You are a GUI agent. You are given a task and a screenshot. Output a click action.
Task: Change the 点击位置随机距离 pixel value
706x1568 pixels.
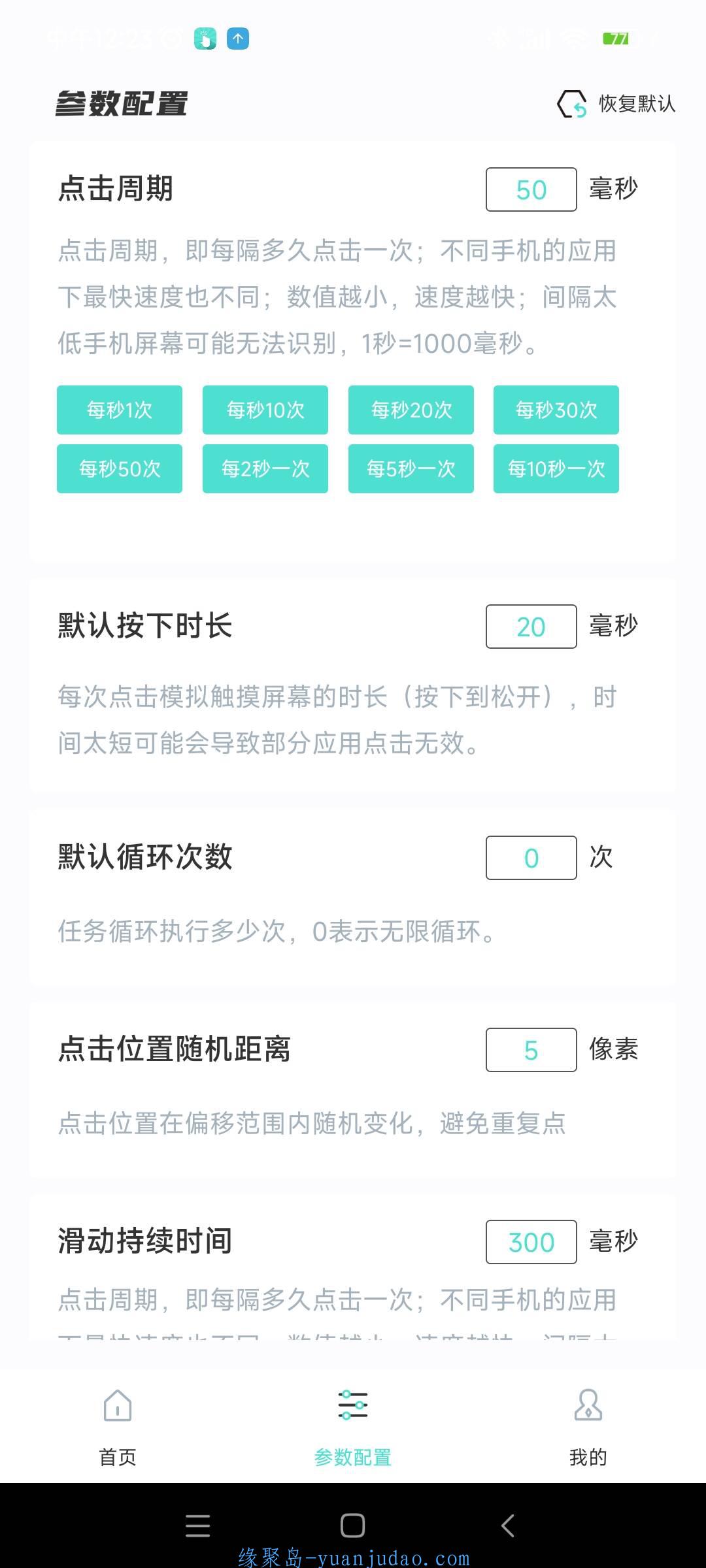(x=531, y=1050)
